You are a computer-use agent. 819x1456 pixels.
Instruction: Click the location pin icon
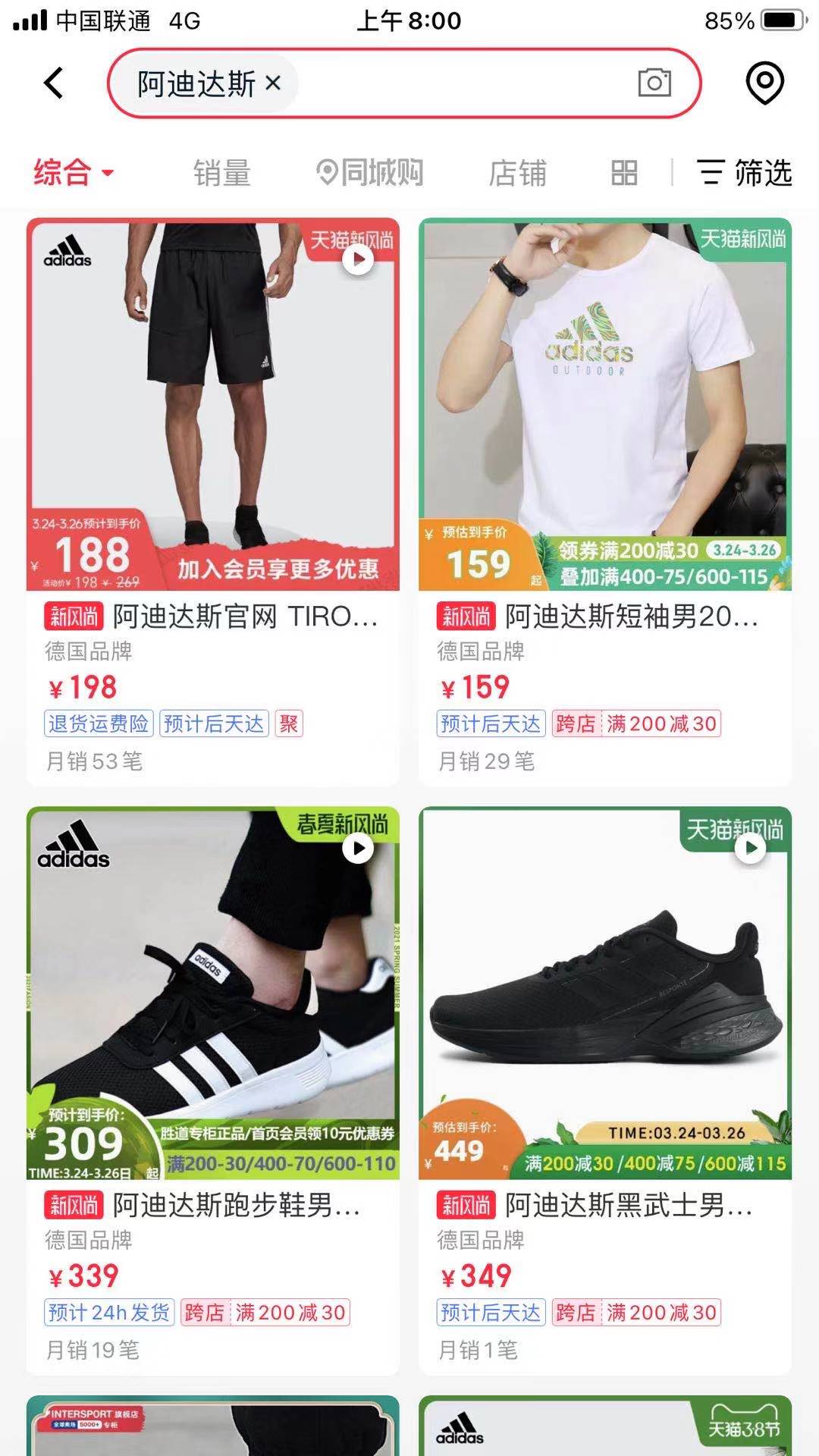click(x=765, y=83)
